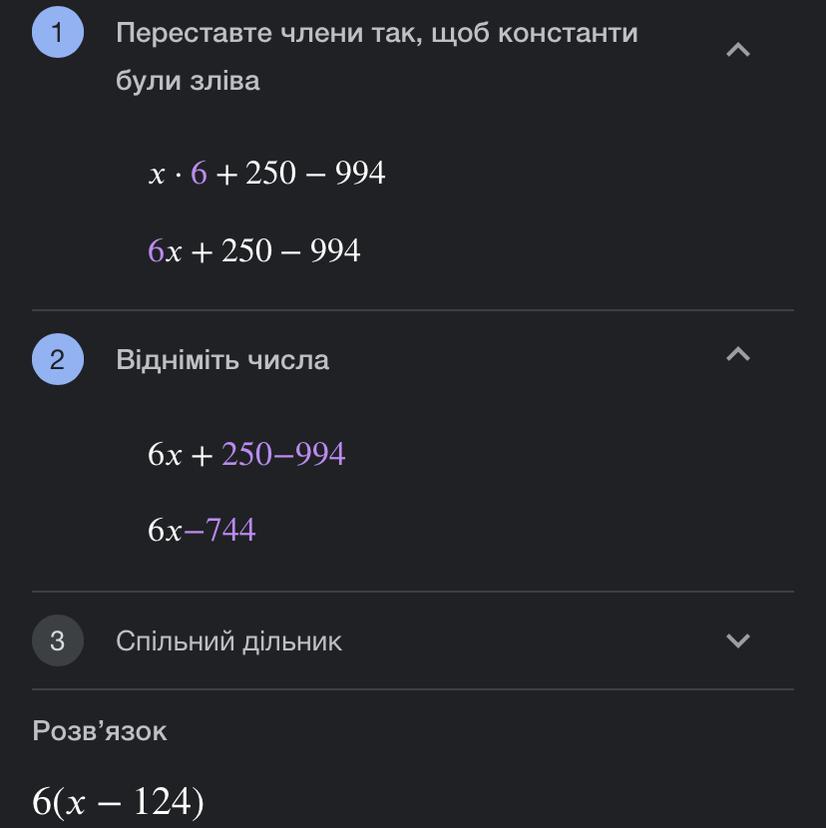Collapse step 2 'Відніміть числа'
Viewport: 826px width, 828px height.
click(737, 354)
